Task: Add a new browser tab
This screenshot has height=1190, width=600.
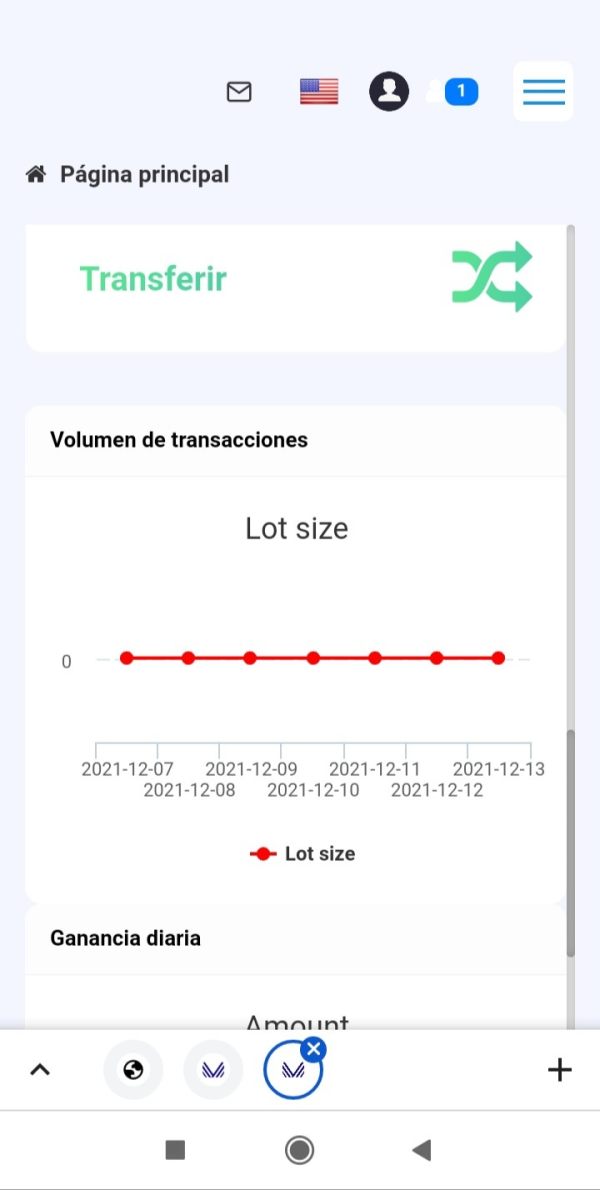Action: tap(559, 1070)
